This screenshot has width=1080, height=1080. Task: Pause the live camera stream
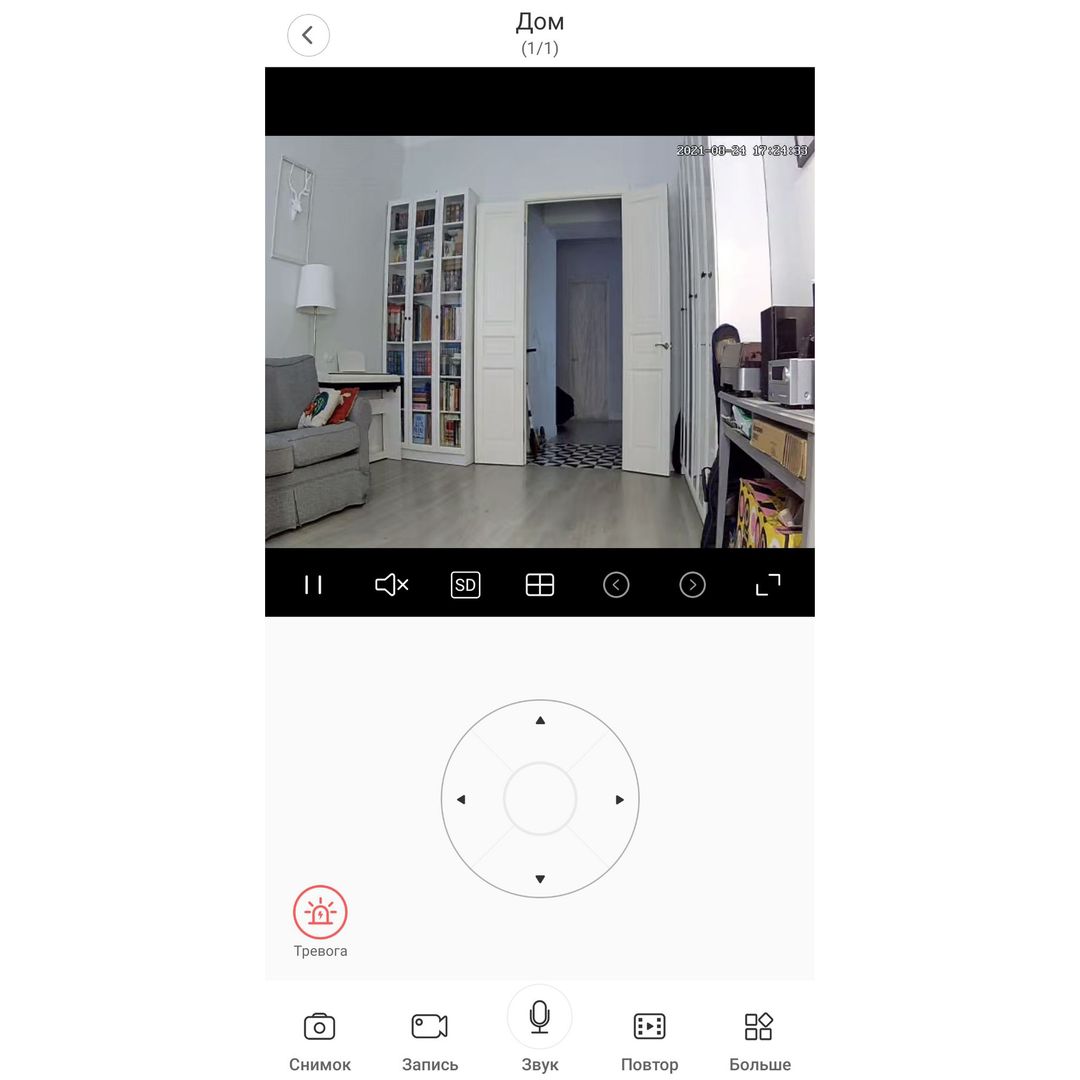[x=313, y=585]
